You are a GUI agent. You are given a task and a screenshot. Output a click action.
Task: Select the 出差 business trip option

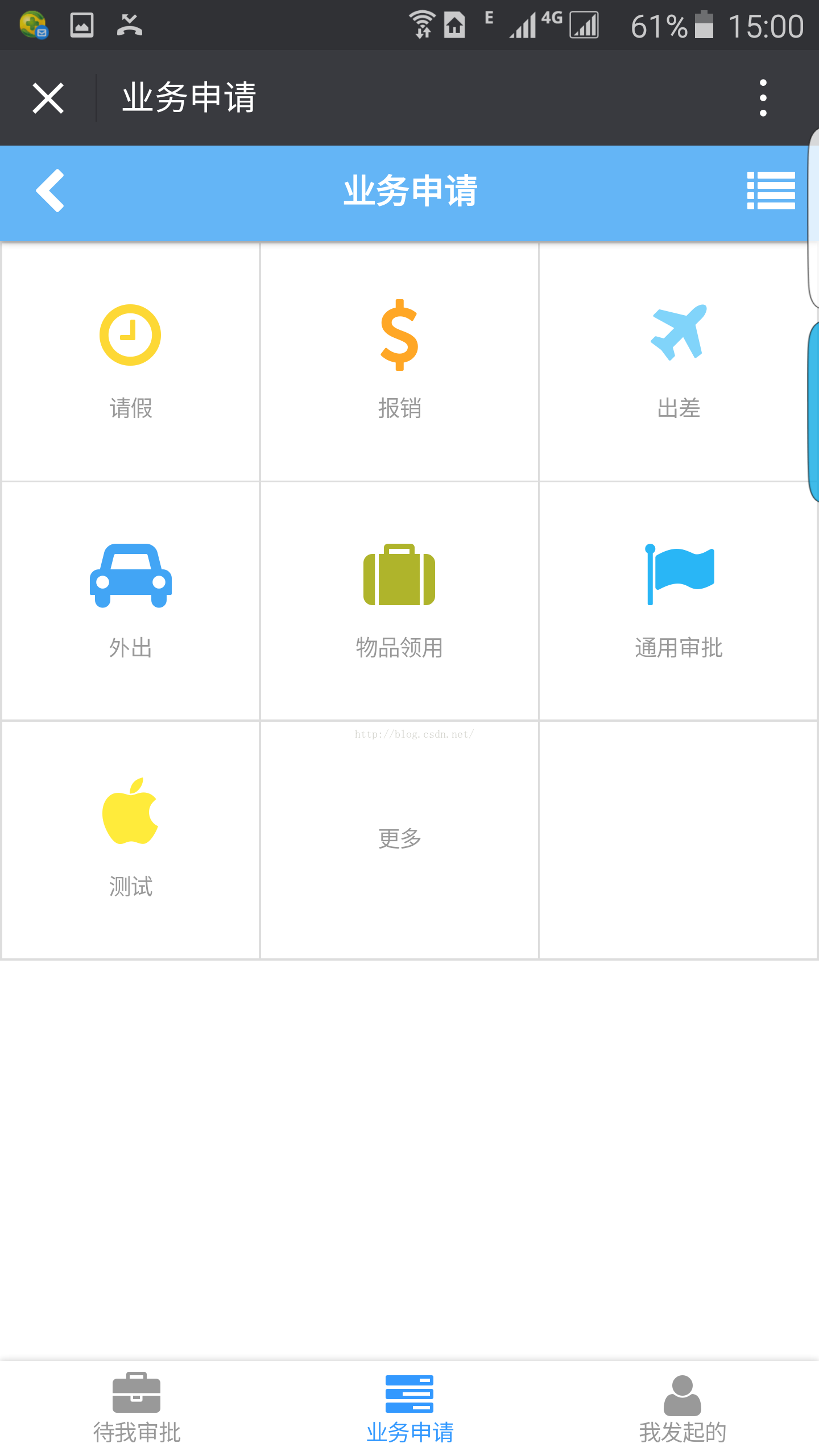679,362
